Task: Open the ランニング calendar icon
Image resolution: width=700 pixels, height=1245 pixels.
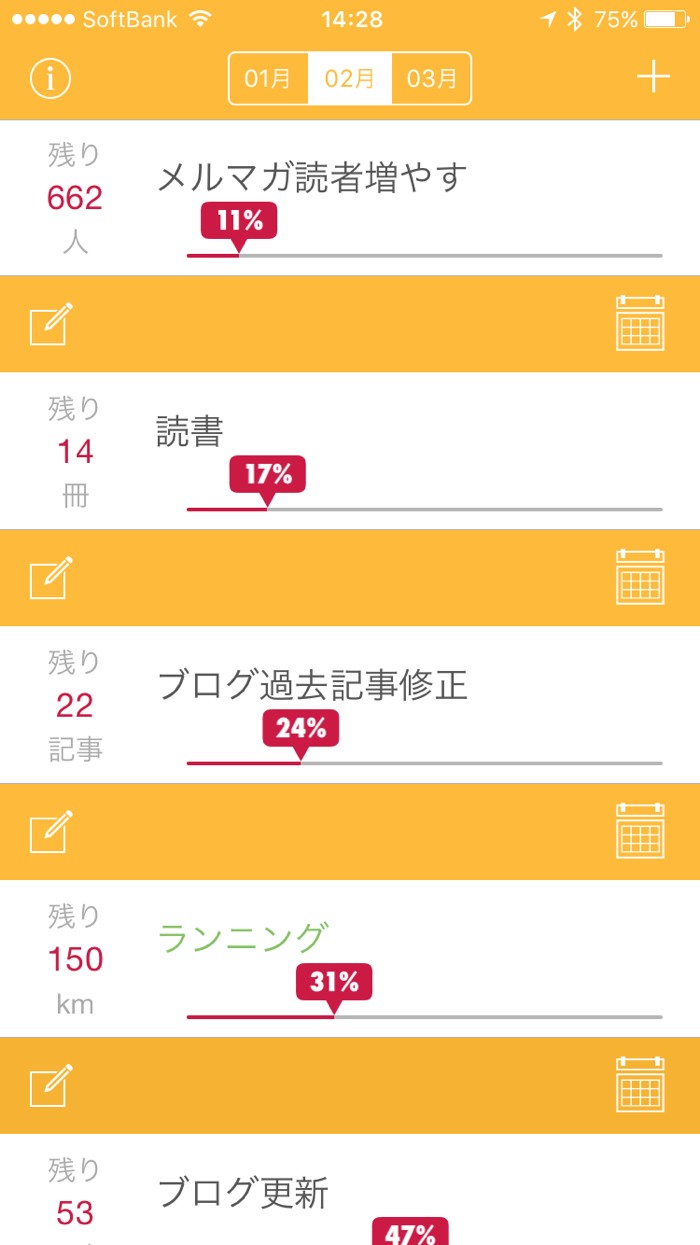Action: [640, 1085]
